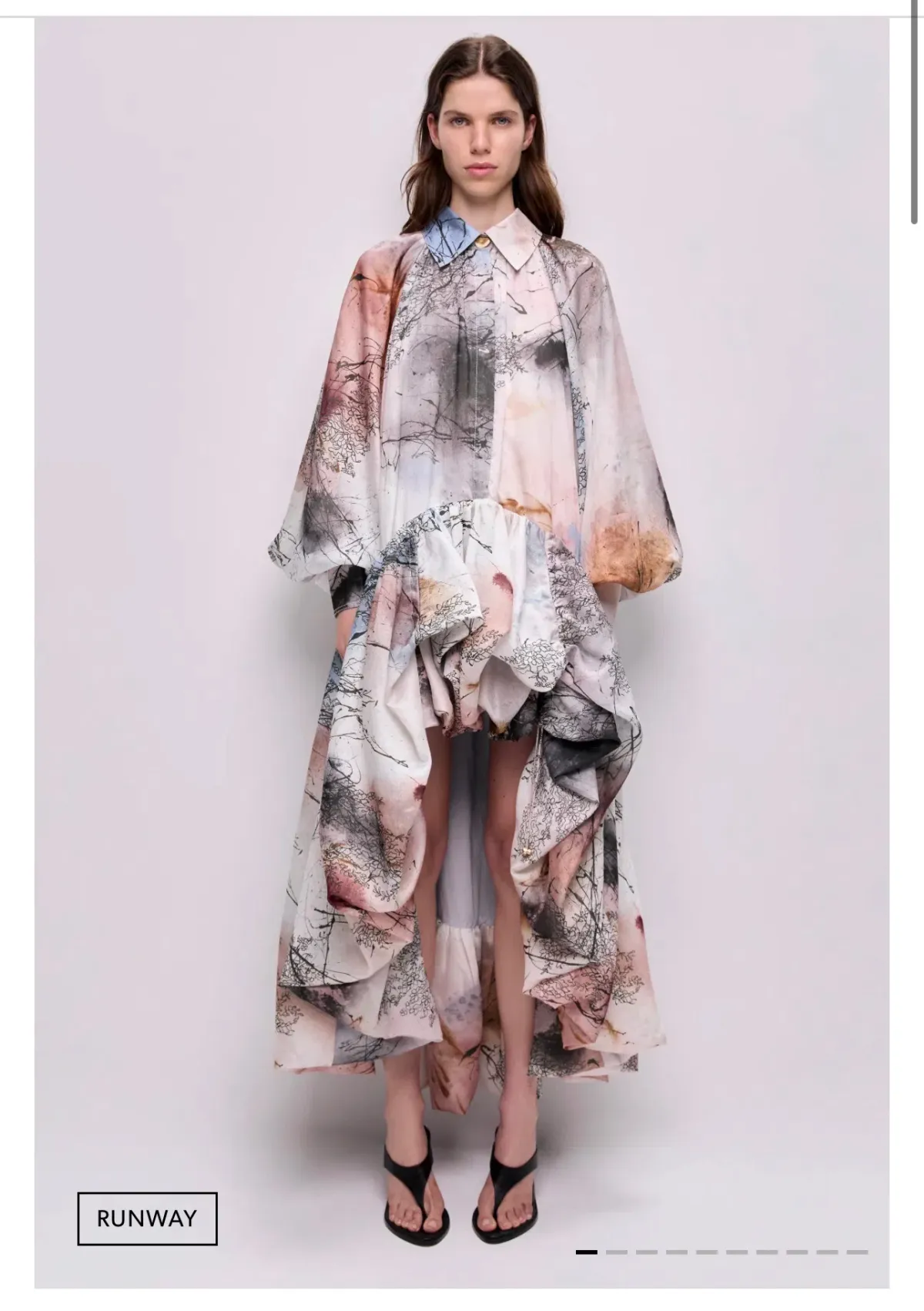
Task: Tap the RUNWAY badge button
Action: click(147, 1218)
